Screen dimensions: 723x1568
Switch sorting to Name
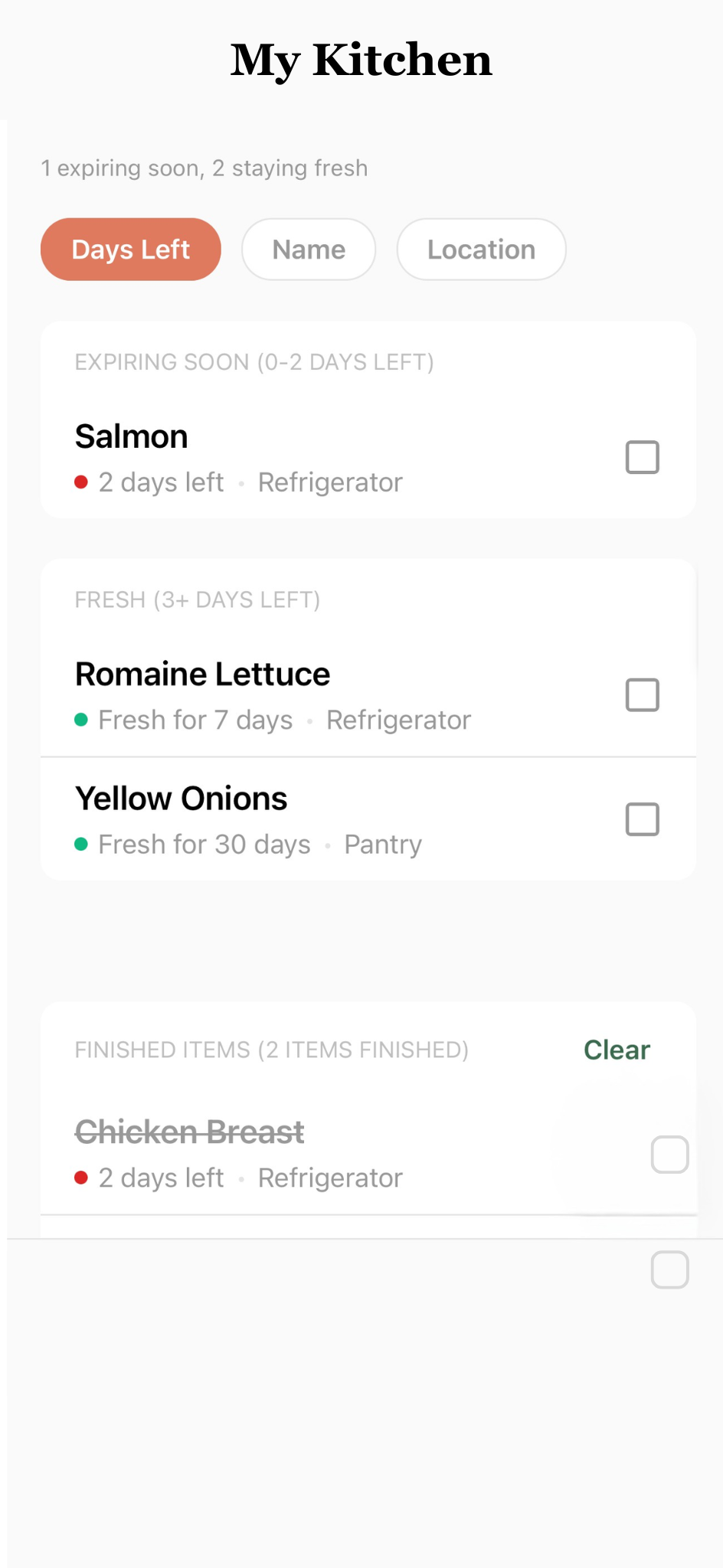point(308,249)
